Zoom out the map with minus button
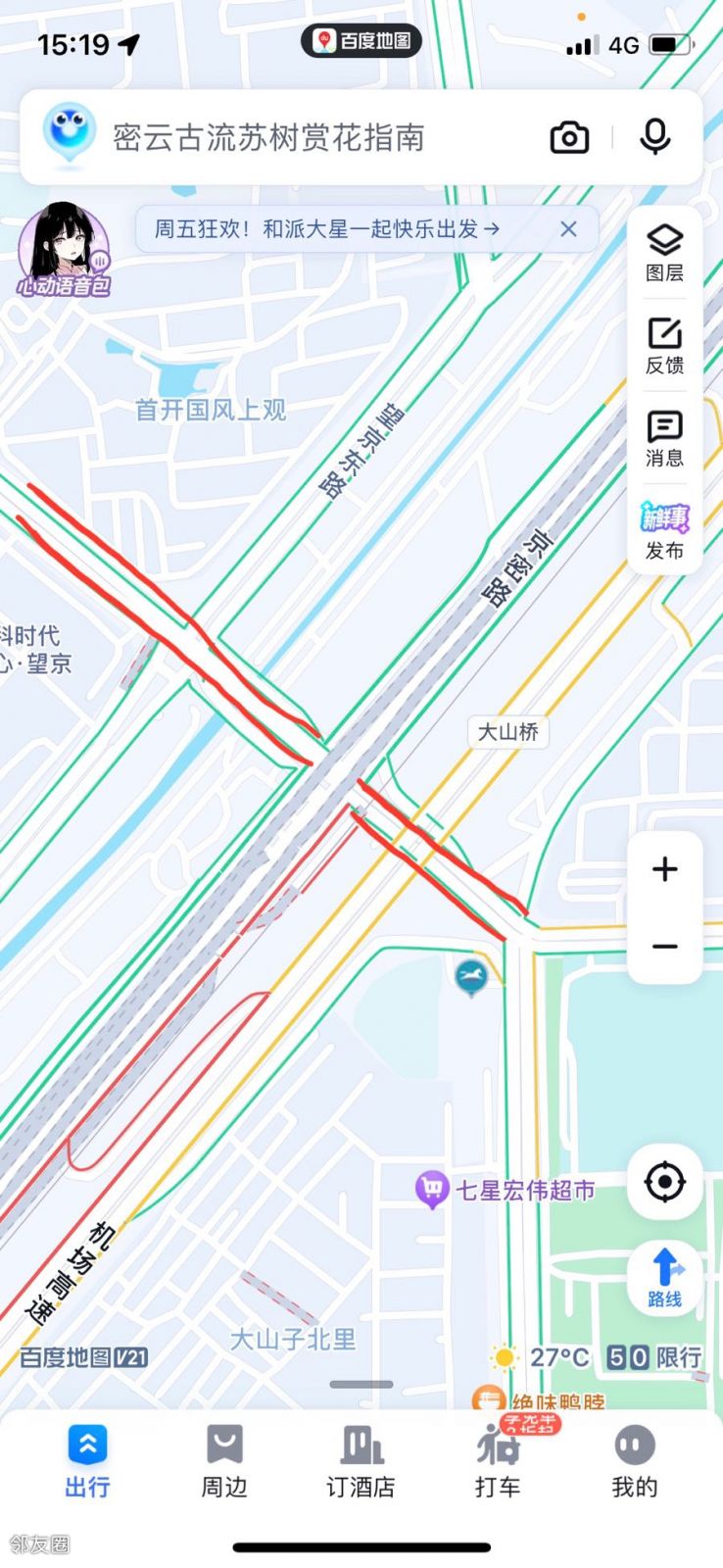This screenshot has height=1568, width=723. (664, 946)
